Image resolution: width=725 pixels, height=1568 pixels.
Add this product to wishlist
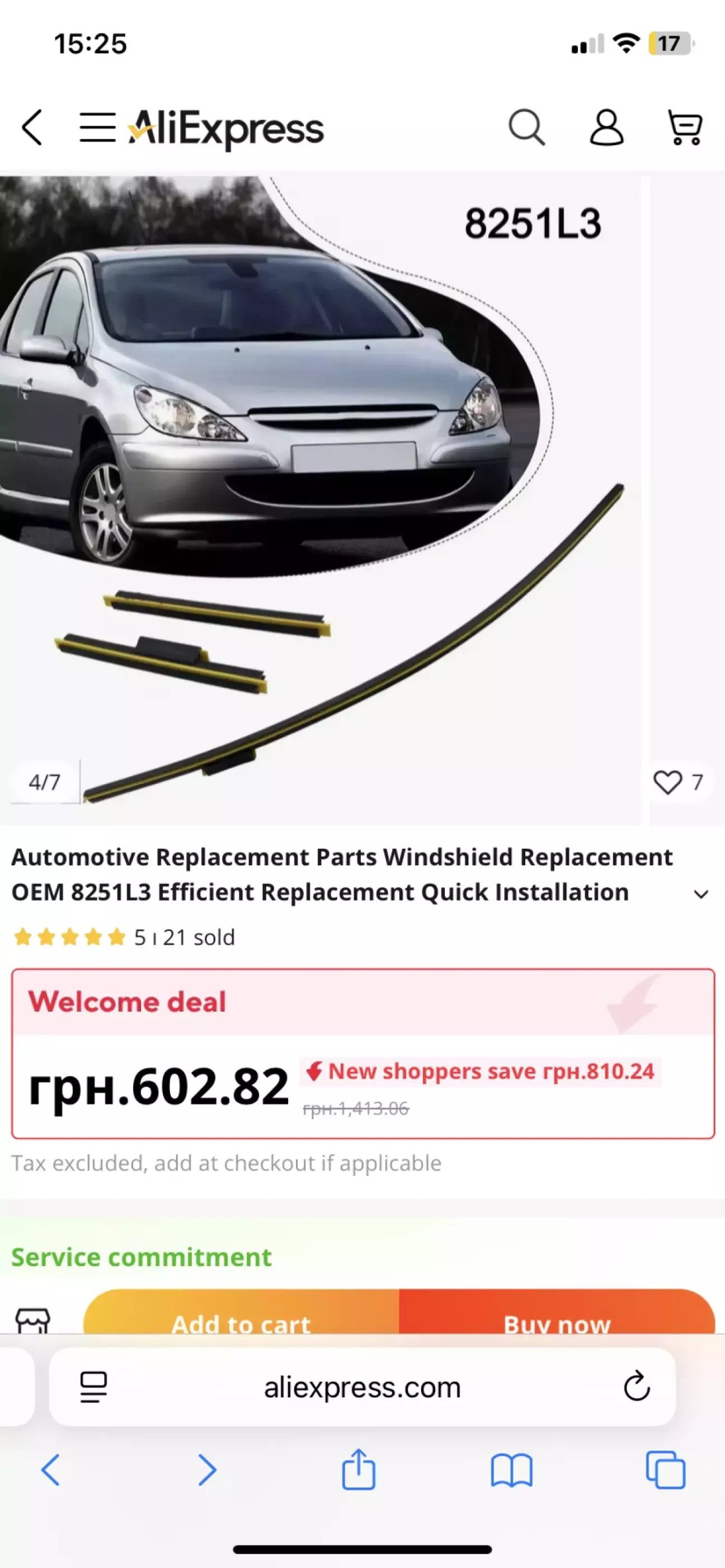(668, 782)
